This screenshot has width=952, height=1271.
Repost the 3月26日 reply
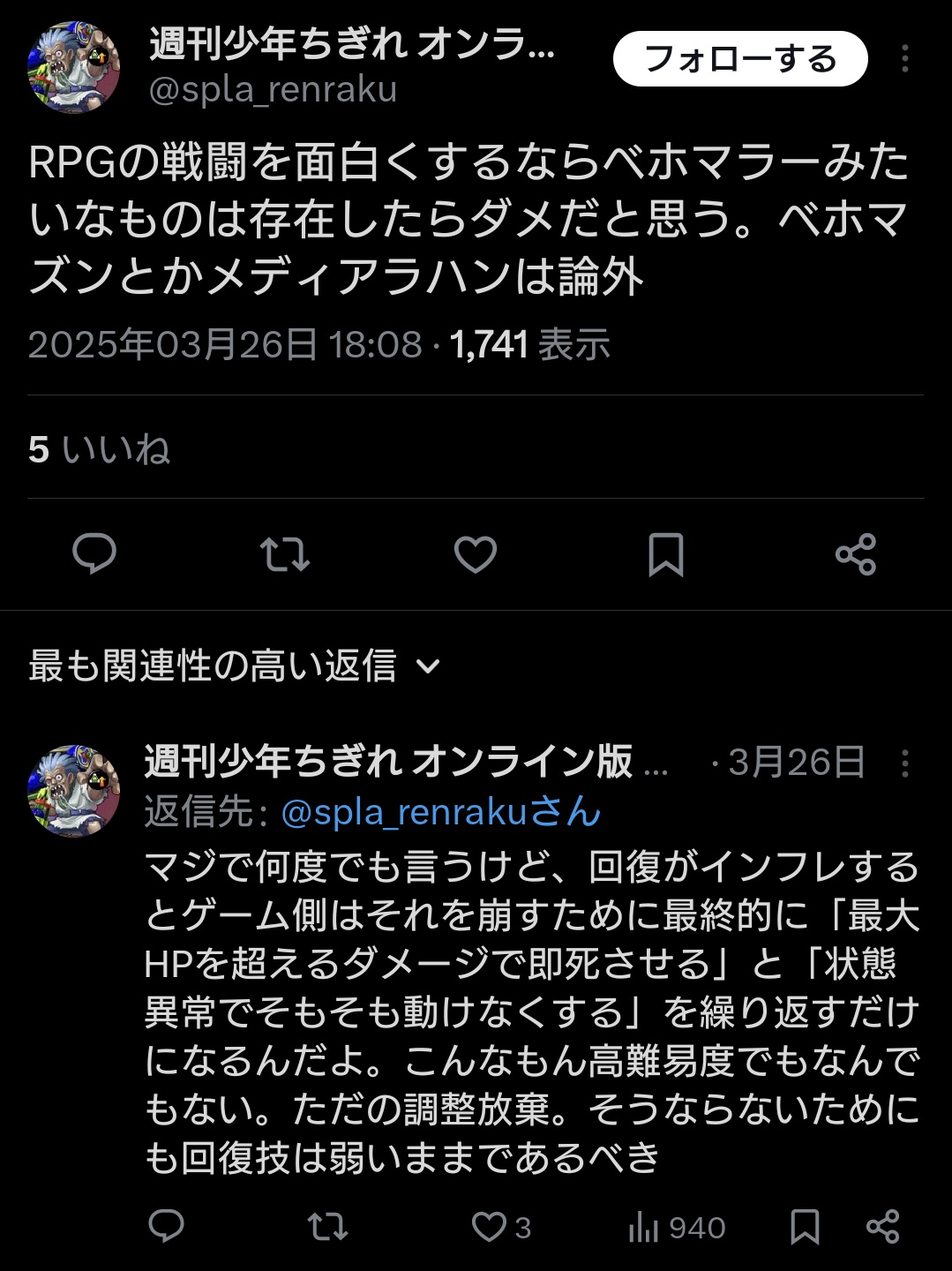pos(327,1227)
